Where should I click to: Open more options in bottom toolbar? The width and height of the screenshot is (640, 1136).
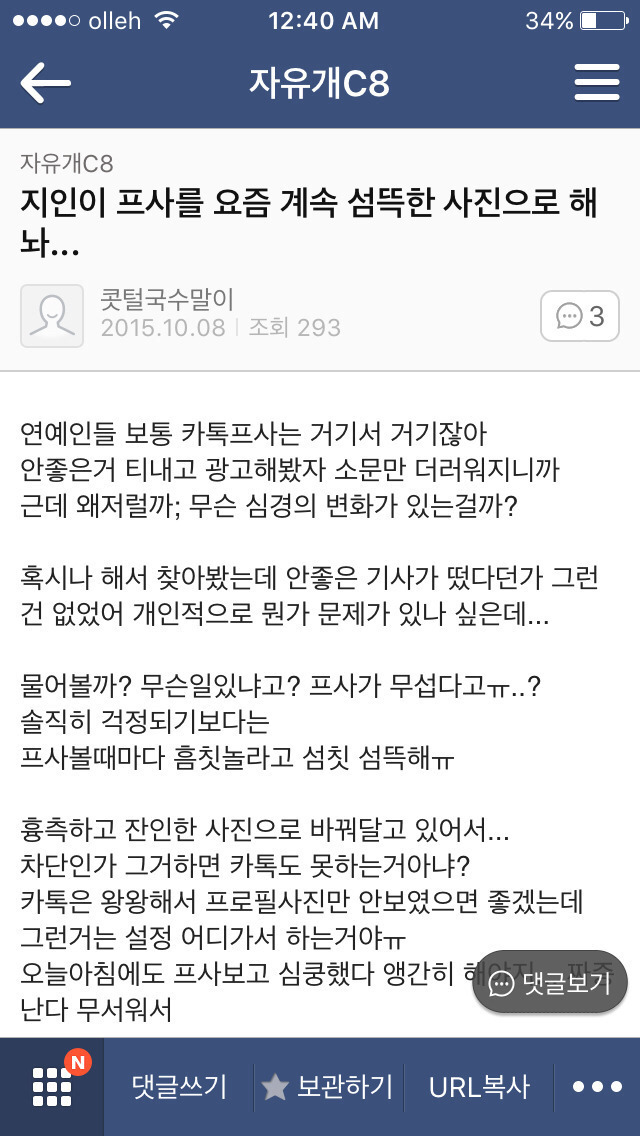596,1087
